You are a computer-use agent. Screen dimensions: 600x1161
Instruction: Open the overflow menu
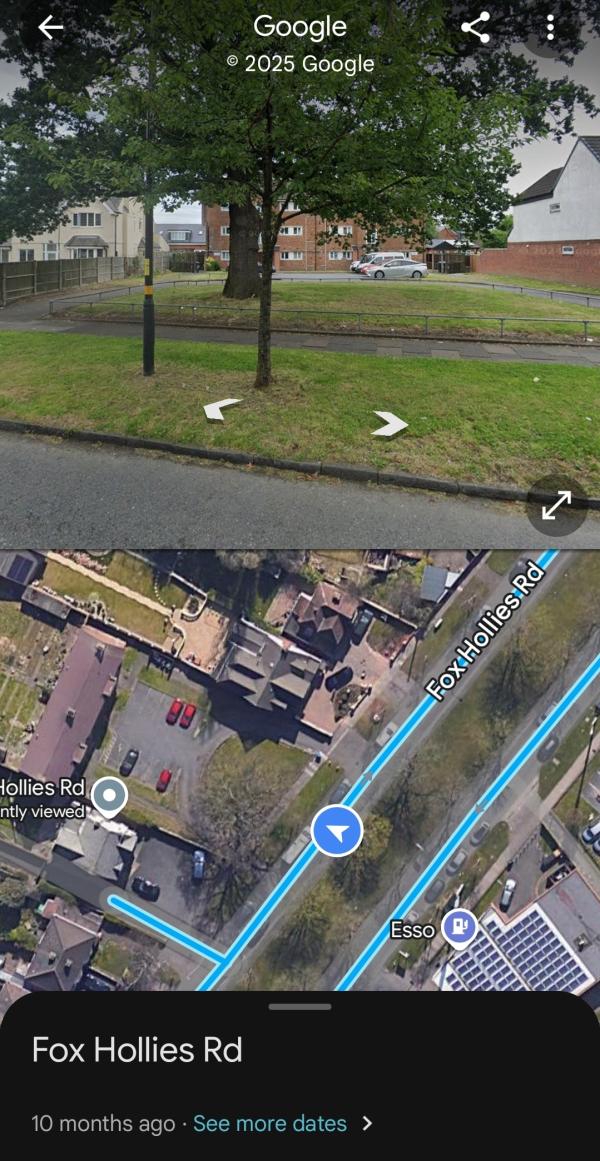pos(549,27)
